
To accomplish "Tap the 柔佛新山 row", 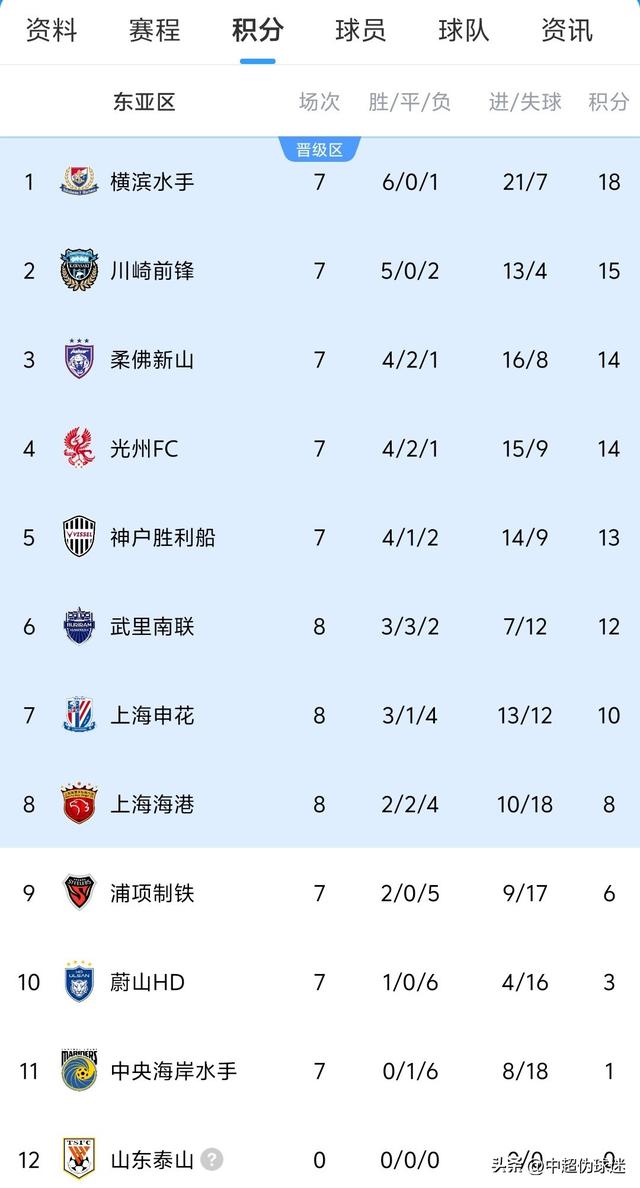I will click(152, 360).
